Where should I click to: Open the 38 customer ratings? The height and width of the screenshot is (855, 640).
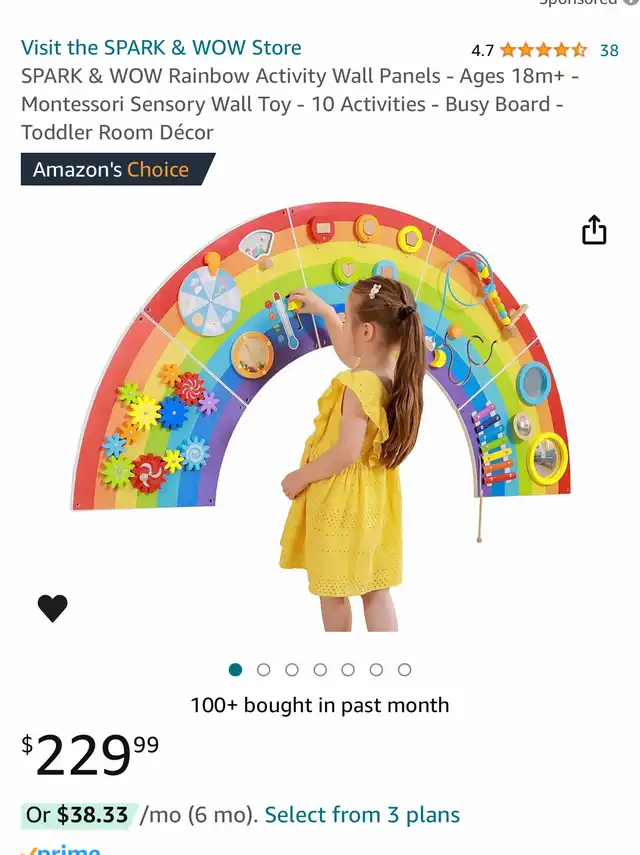[609, 50]
